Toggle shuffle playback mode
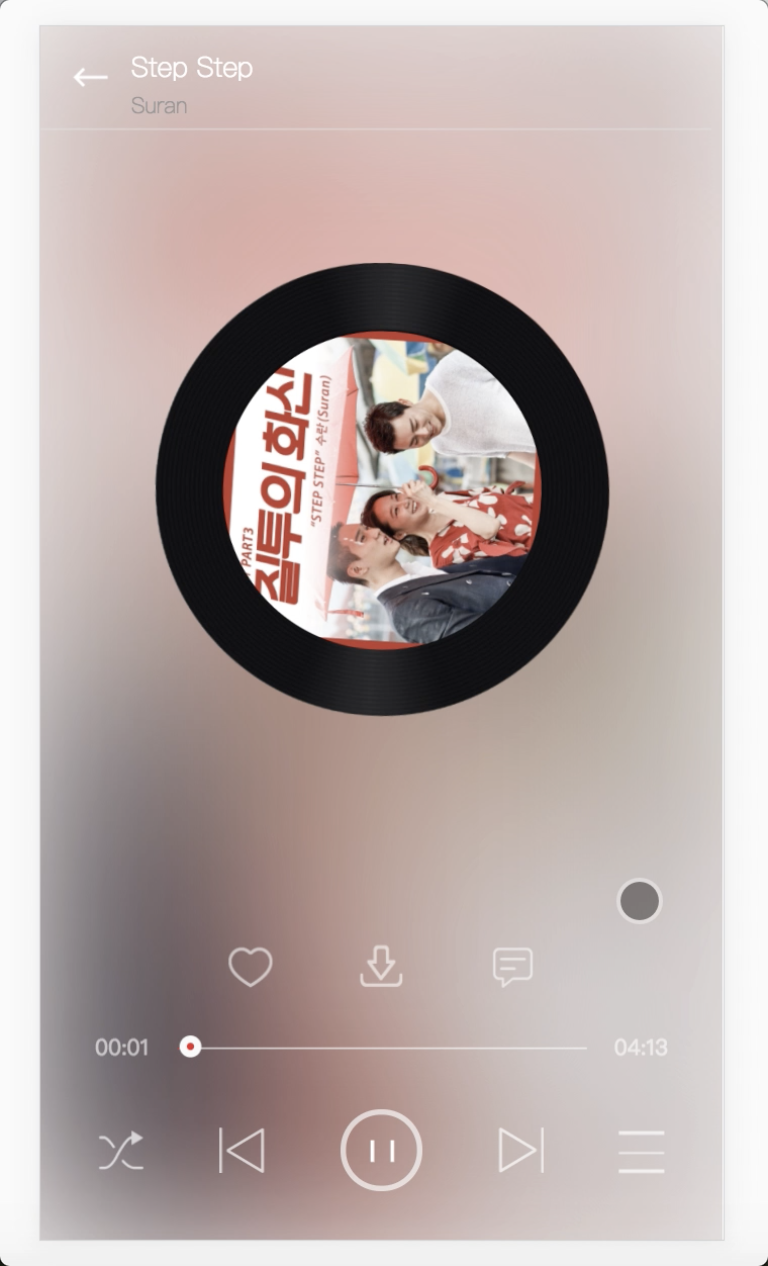Image resolution: width=768 pixels, height=1266 pixels. click(x=121, y=1151)
